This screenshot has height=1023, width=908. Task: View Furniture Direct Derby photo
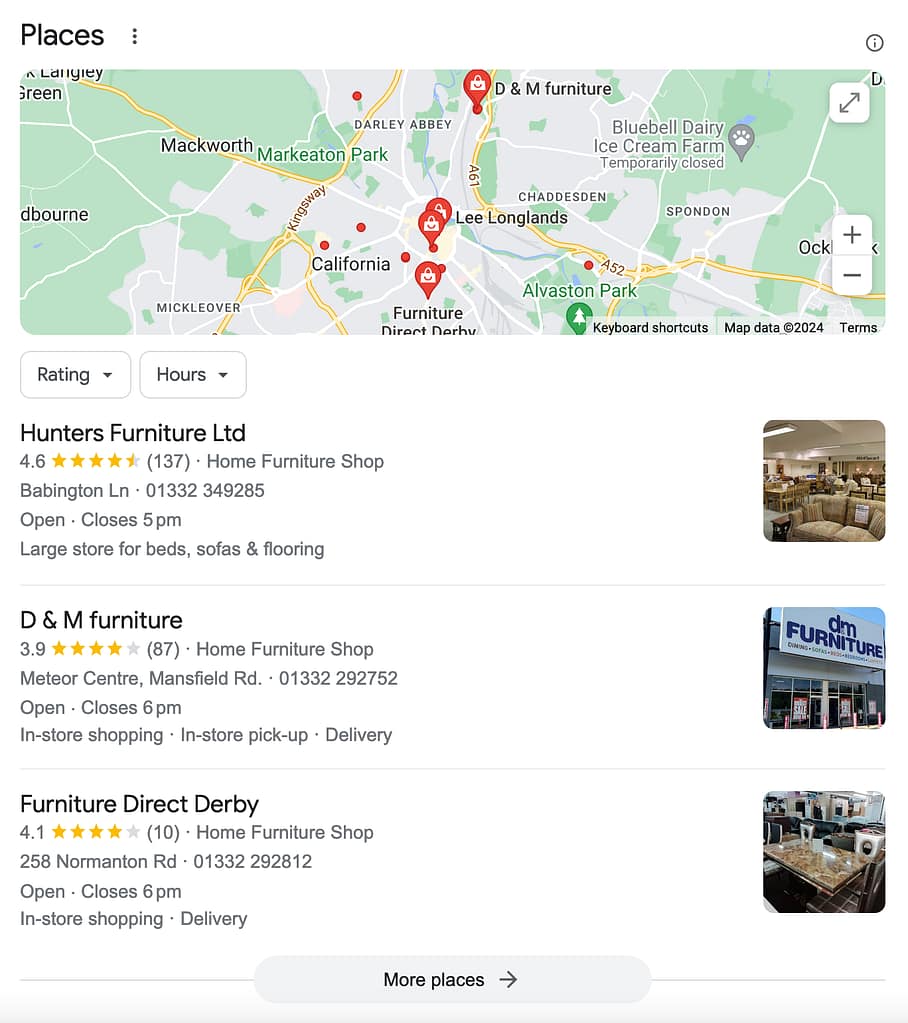pos(823,852)
